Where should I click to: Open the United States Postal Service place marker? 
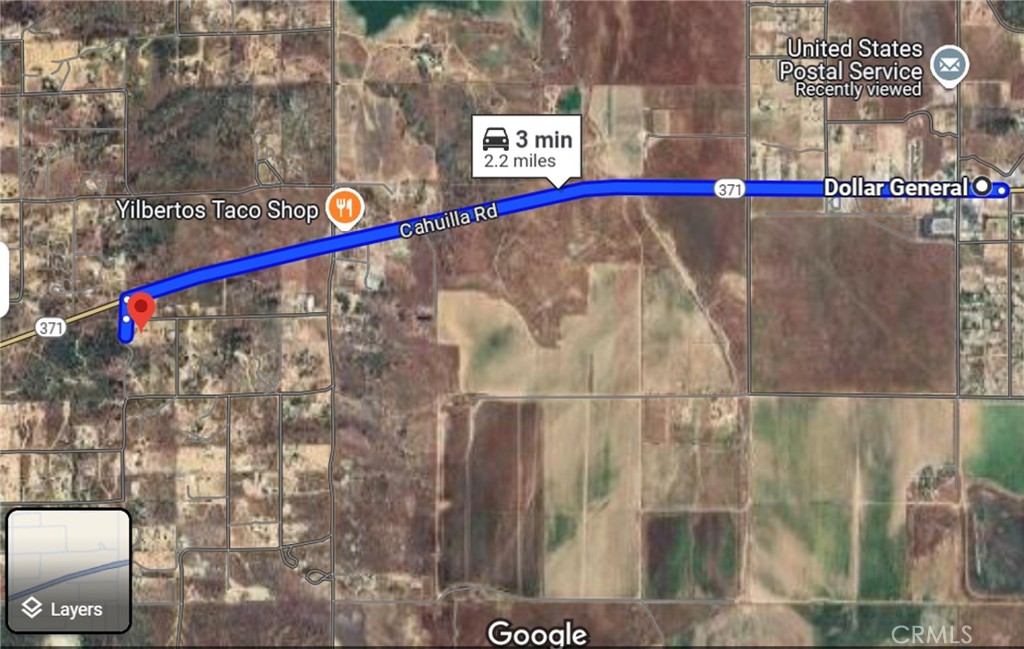[x=942, y=67]
